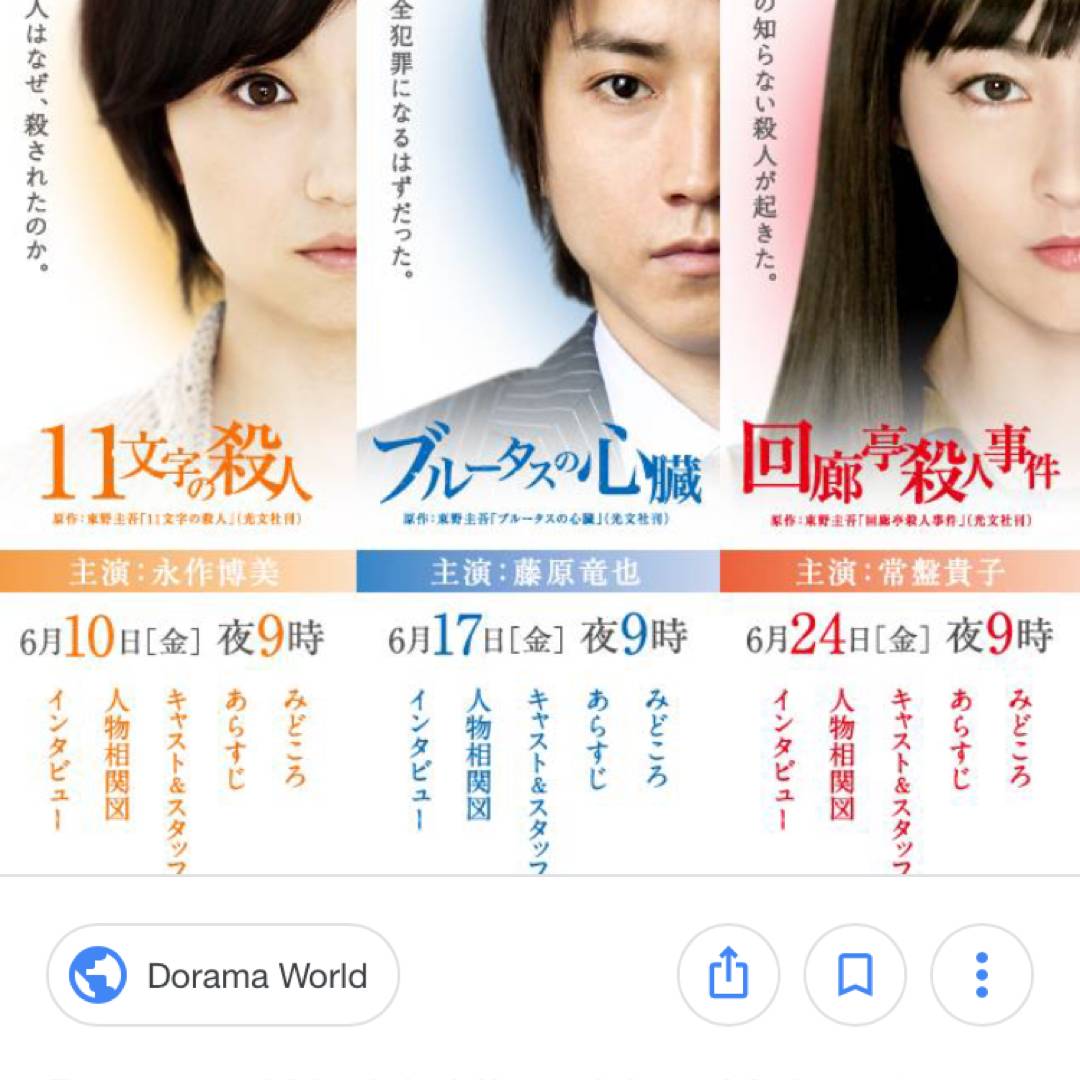The width and height of the screenshot is (1080, 1080).
Task: Save this image with the bookmark icon
Action: [x=854, y=975]
